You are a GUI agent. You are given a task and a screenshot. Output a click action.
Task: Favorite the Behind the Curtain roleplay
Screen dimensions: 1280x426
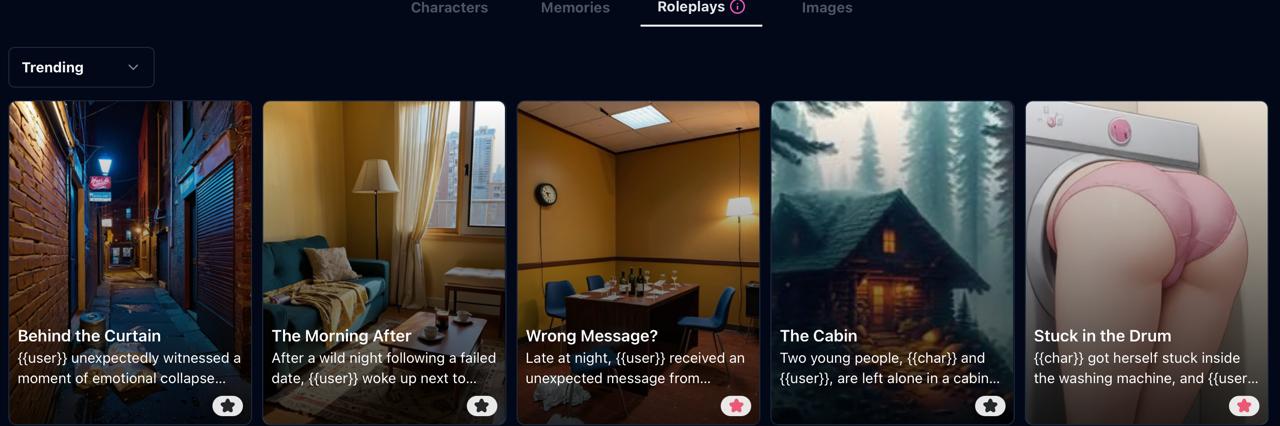(x=228, y=405)
